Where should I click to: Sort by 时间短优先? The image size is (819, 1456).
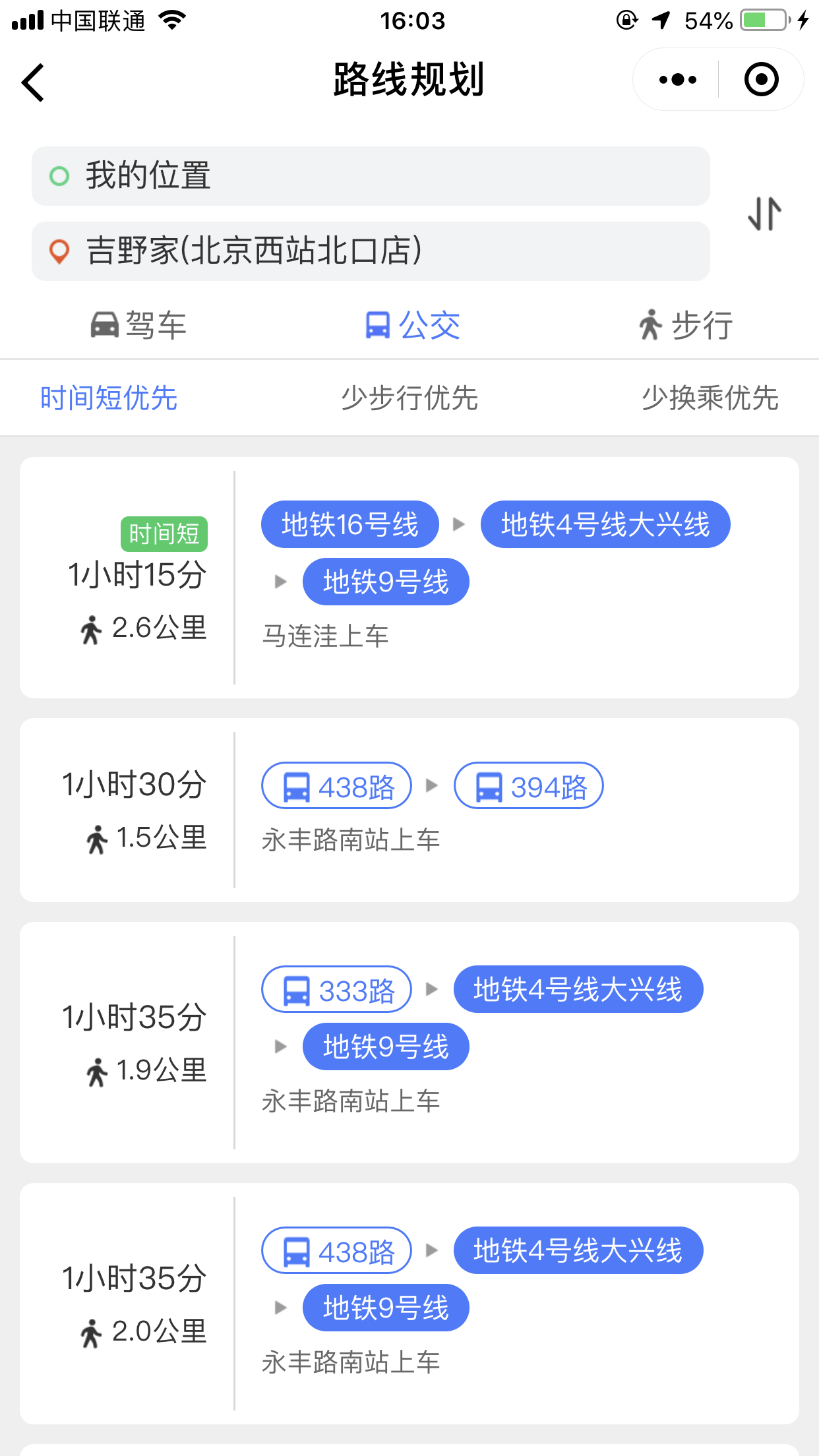click(109, 398)
